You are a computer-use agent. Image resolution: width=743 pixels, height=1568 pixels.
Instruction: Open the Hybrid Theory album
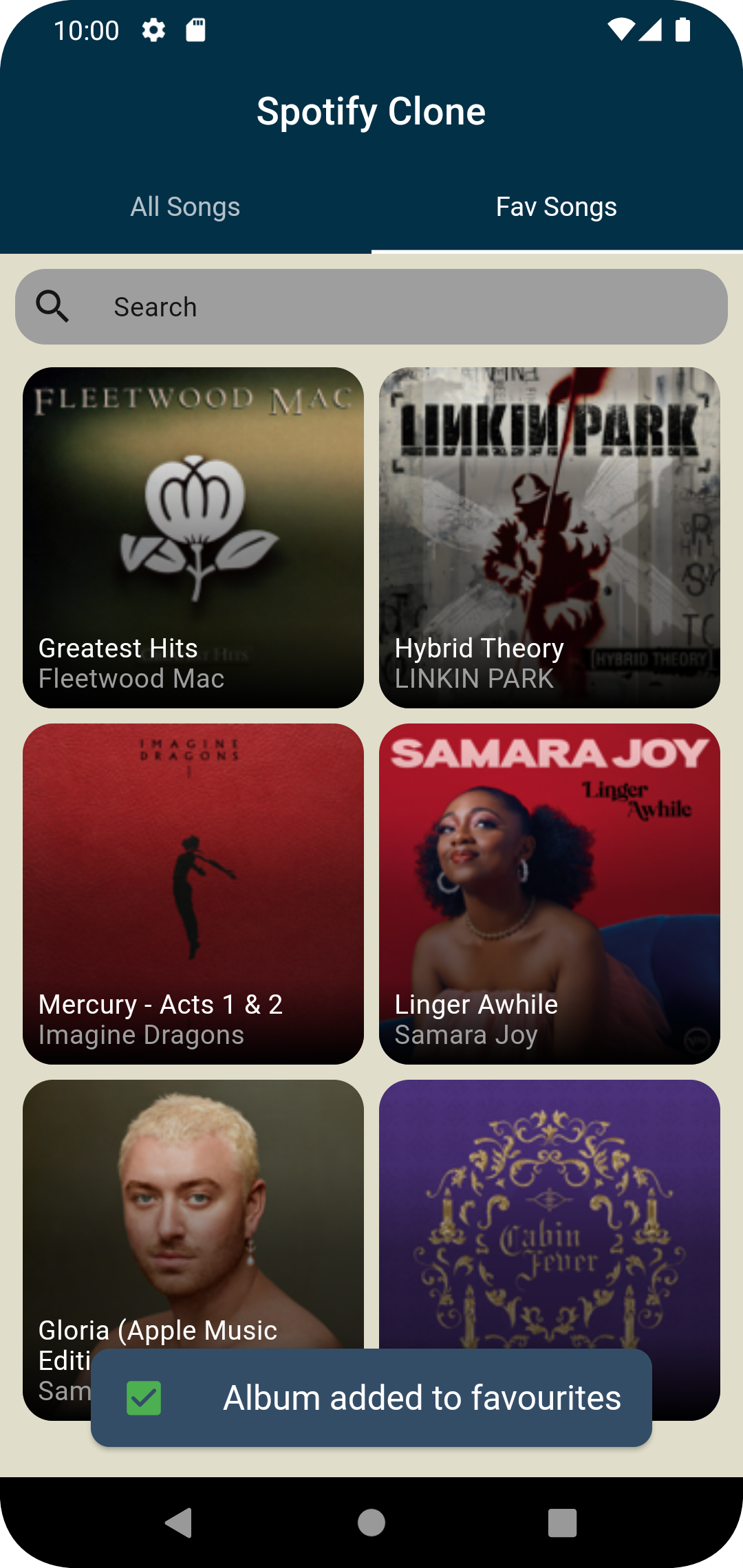[x=549, y=537]
